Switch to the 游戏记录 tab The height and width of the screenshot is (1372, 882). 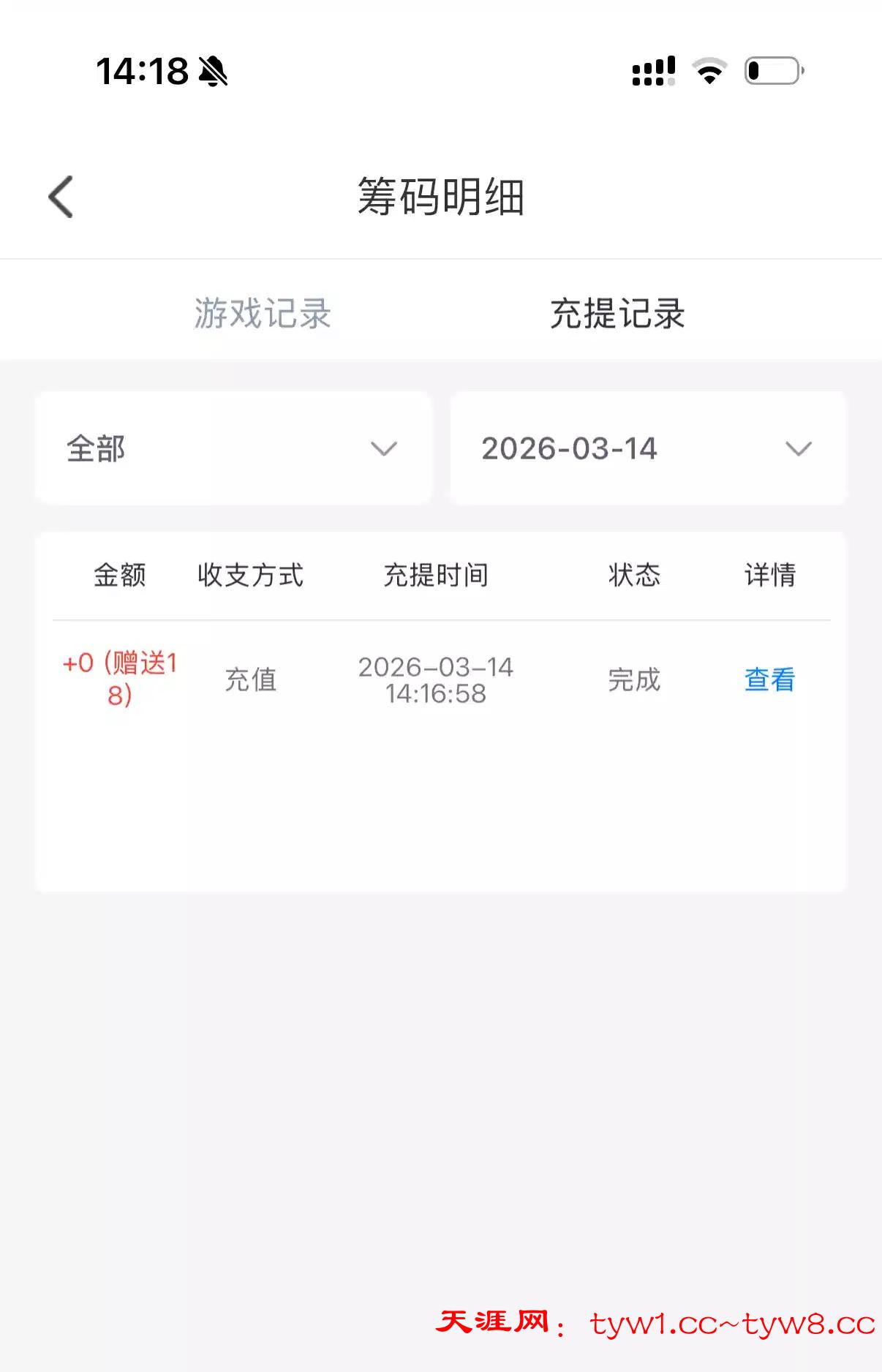(263, 314)
